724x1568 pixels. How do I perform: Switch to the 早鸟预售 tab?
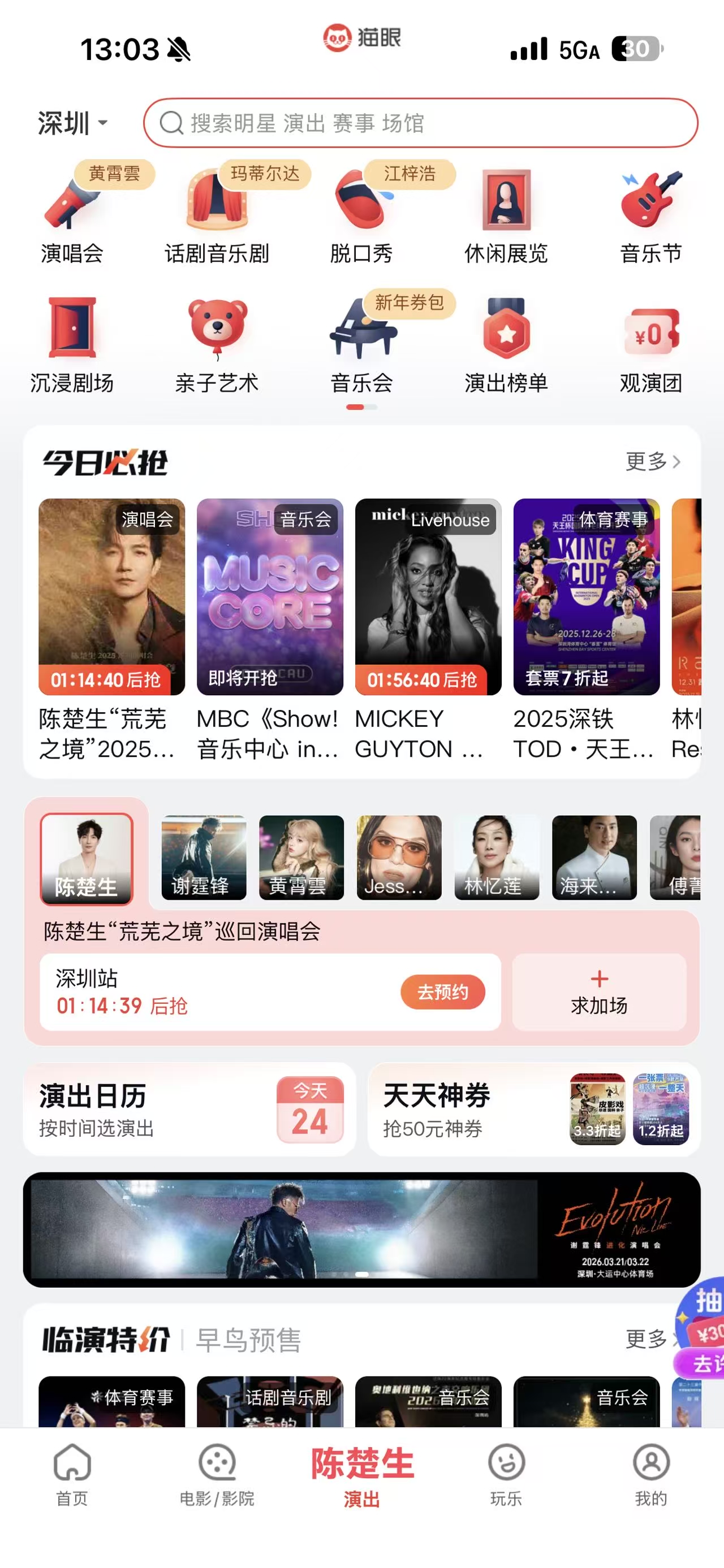(x=248, y=1340)
